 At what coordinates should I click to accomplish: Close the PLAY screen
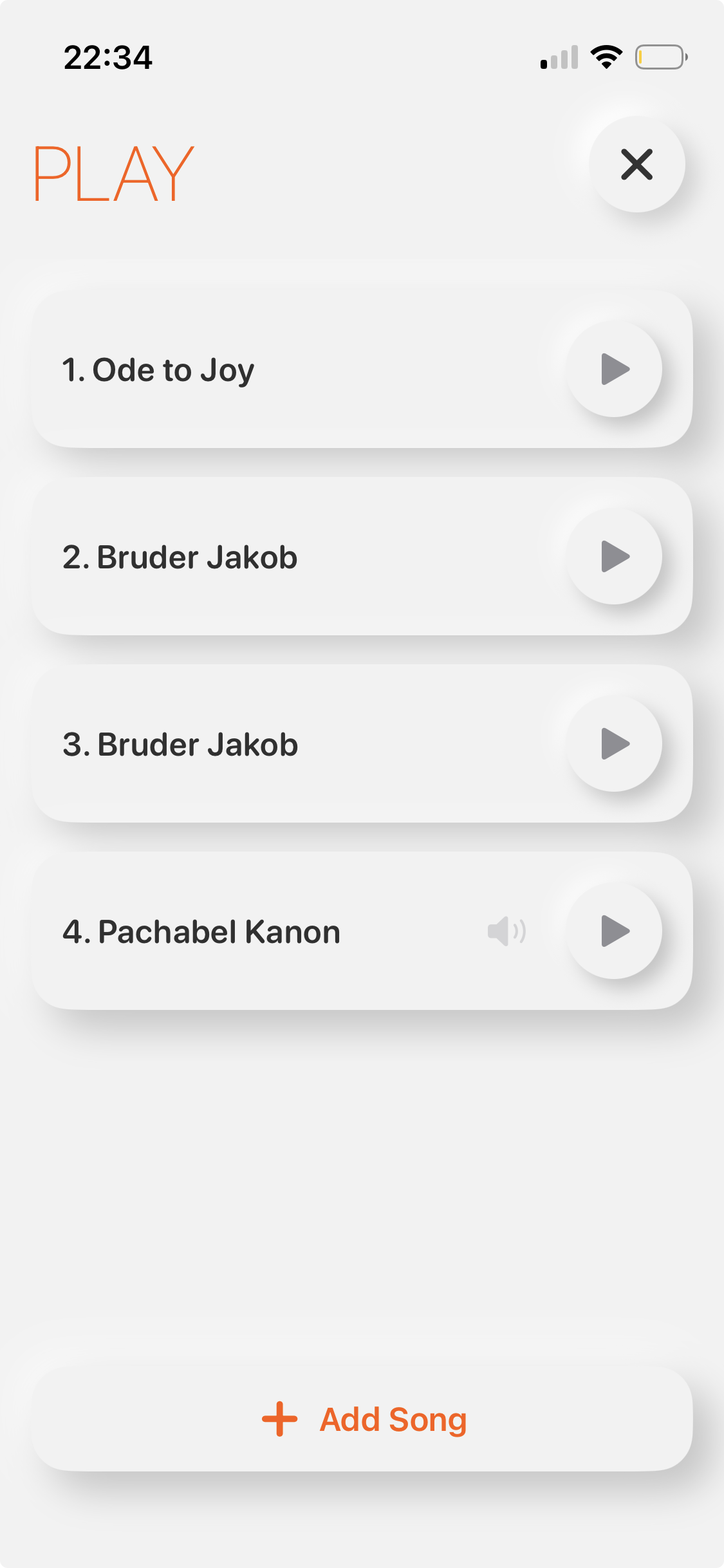click(x=636, y=164)
